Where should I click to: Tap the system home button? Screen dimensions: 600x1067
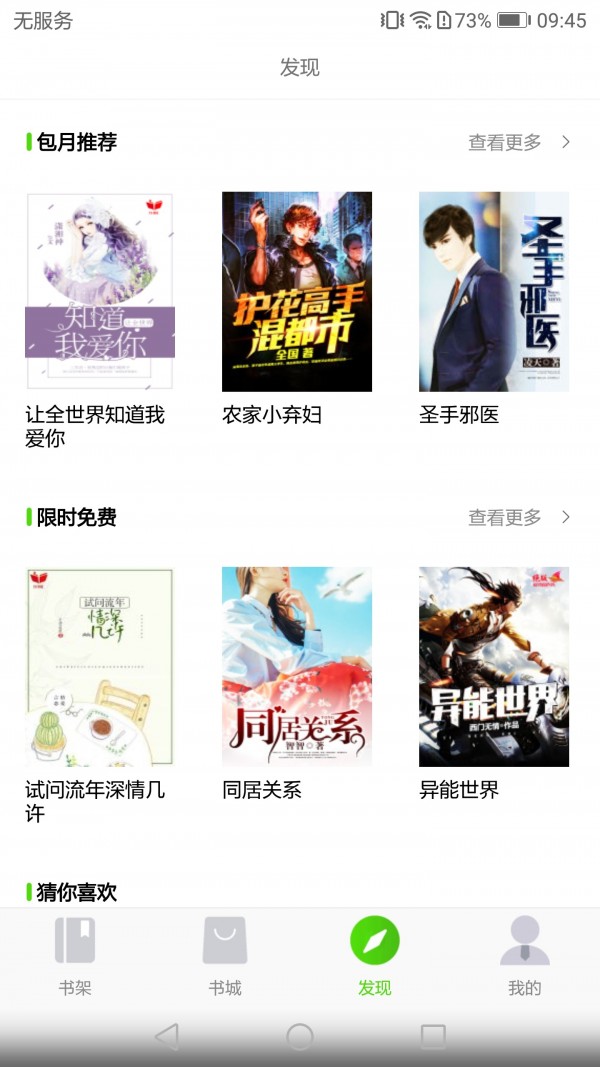tap(300, 1037)
